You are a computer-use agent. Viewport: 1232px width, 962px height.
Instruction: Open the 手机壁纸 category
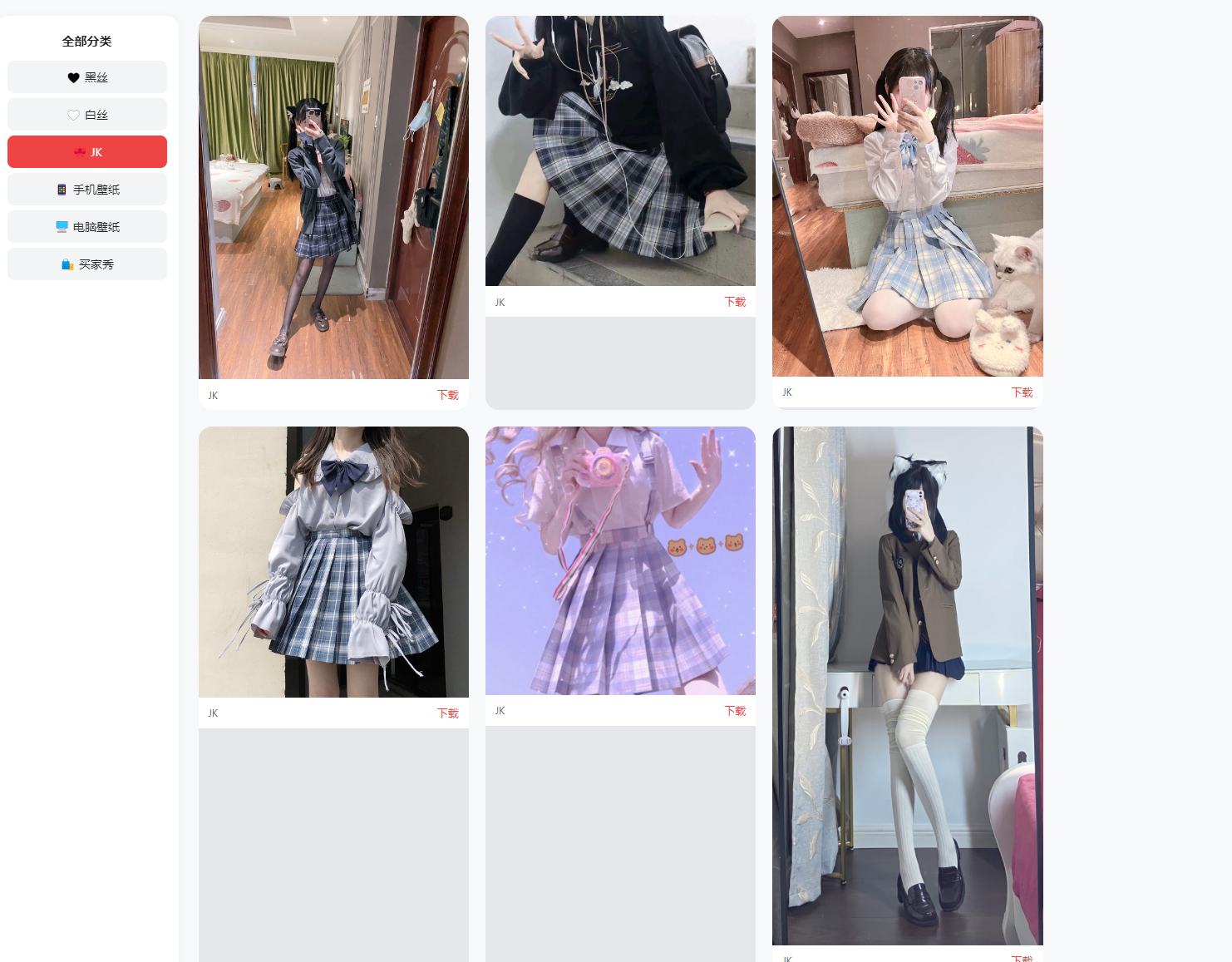[x=87, y=190]
